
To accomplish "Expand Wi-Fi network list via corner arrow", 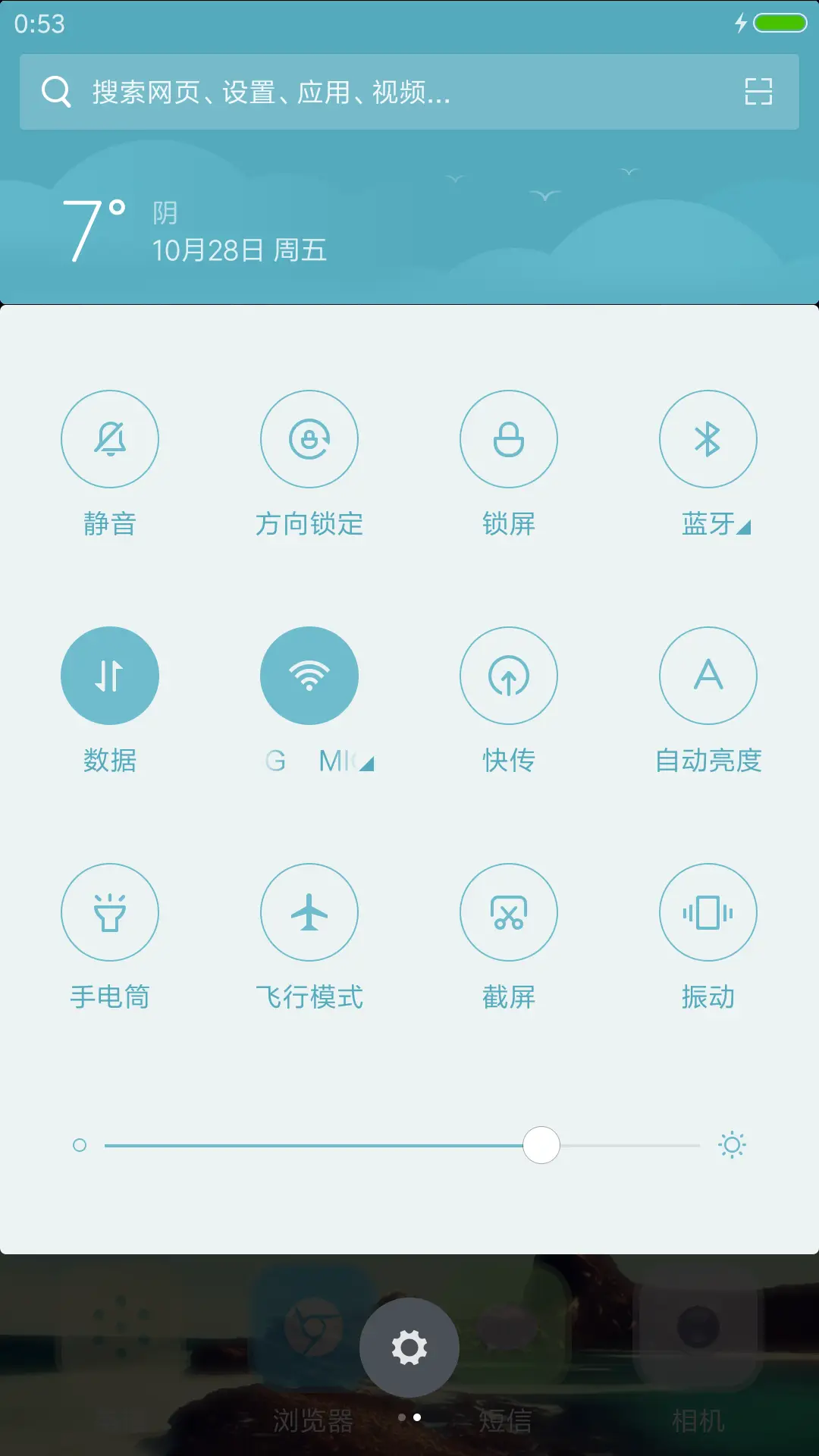I will coord(366,765).
